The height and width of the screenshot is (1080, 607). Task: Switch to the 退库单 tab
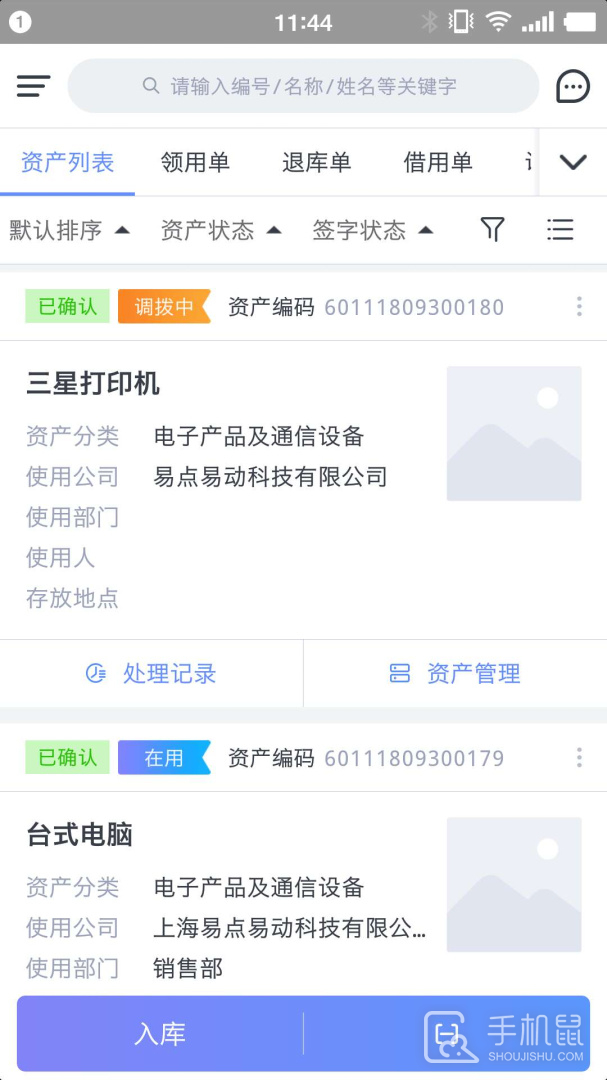coord(316,163)
